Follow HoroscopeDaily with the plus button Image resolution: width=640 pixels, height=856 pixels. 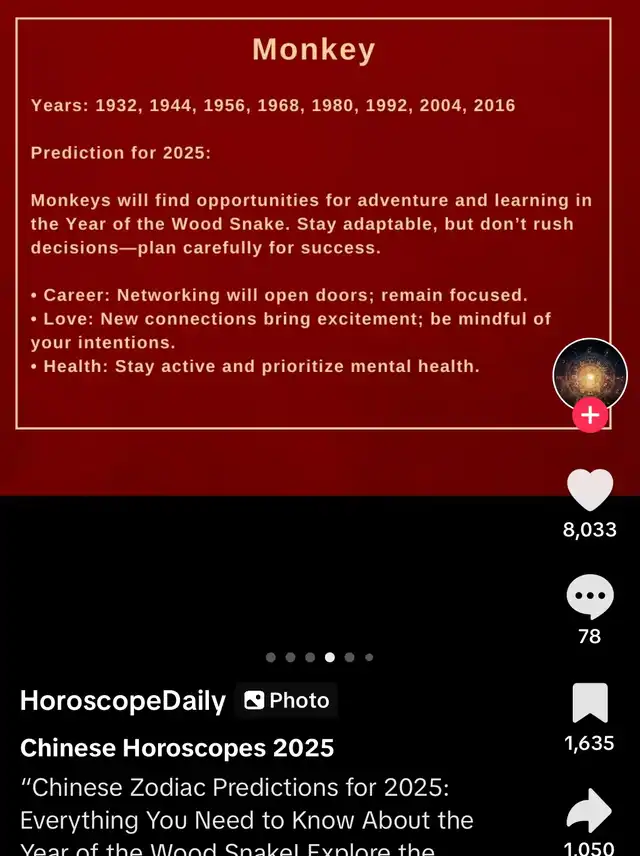coord(590,415)
